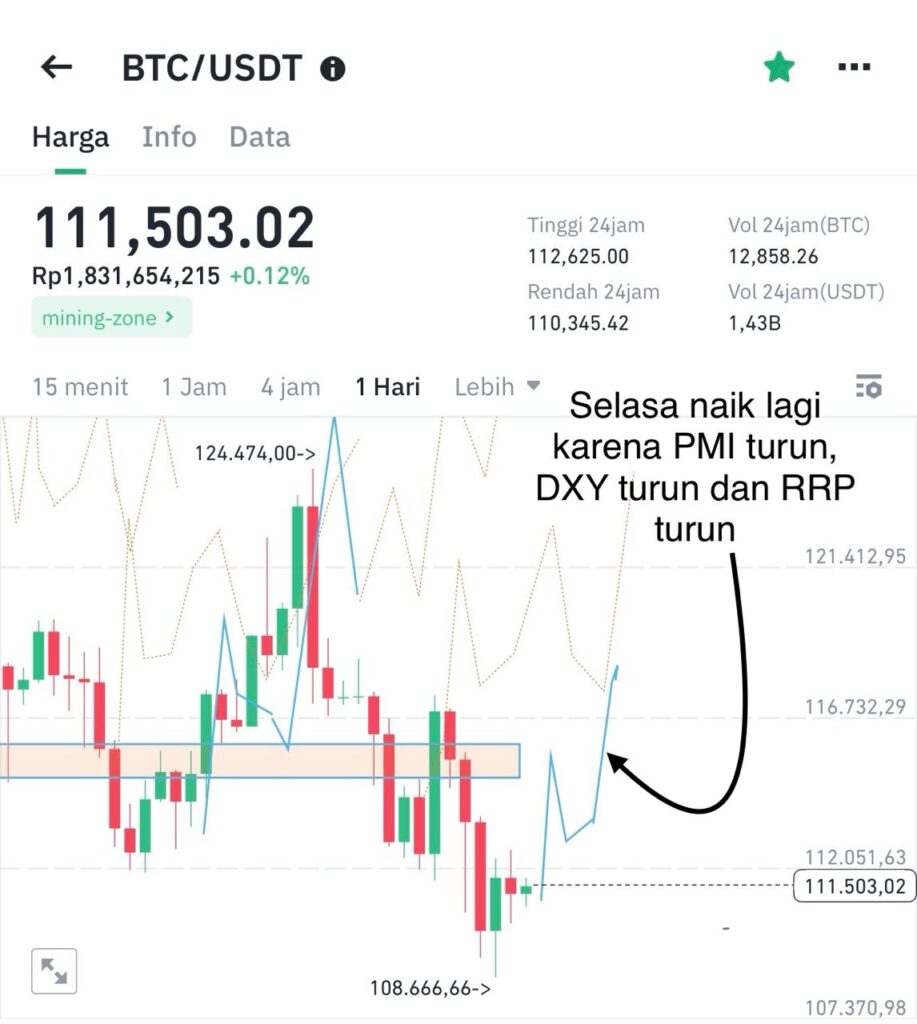This screenshot has height=1024, width=917.
Task: Switch to the Info tab
Action: [x=169, y=137]
